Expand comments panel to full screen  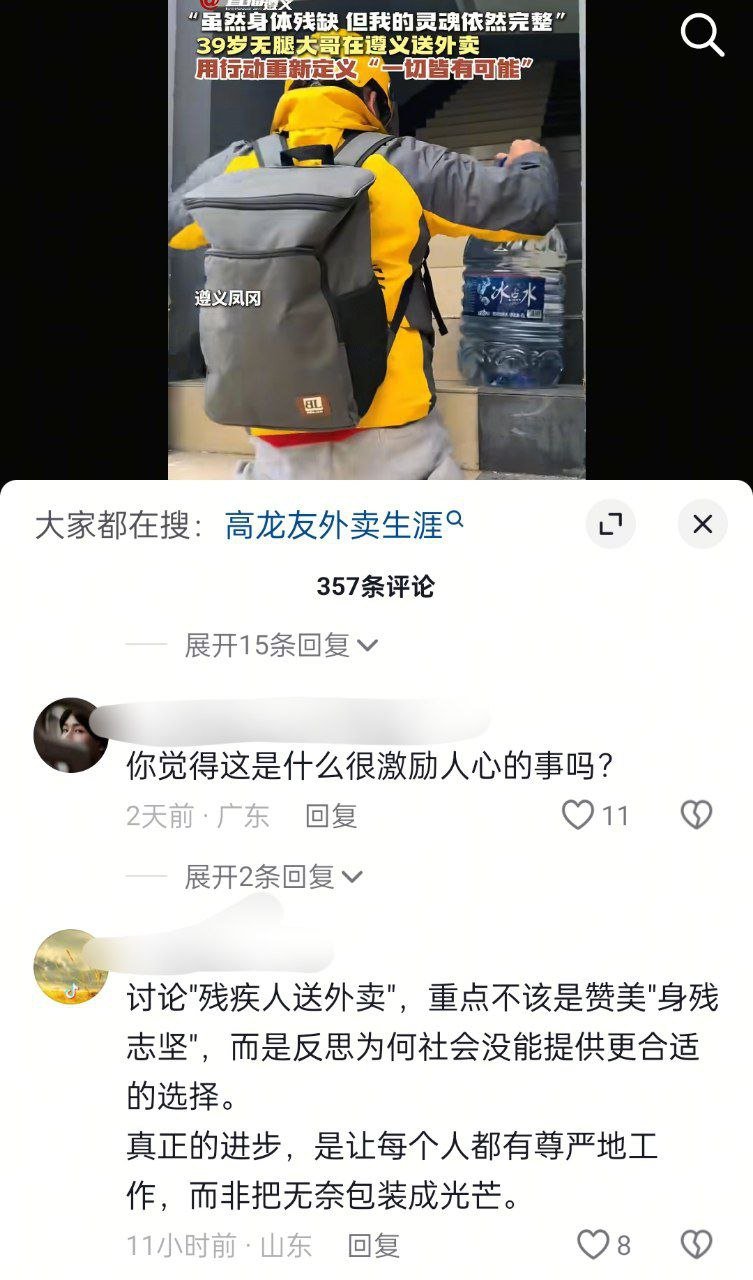pyautogui.click(x=610, y=524)
